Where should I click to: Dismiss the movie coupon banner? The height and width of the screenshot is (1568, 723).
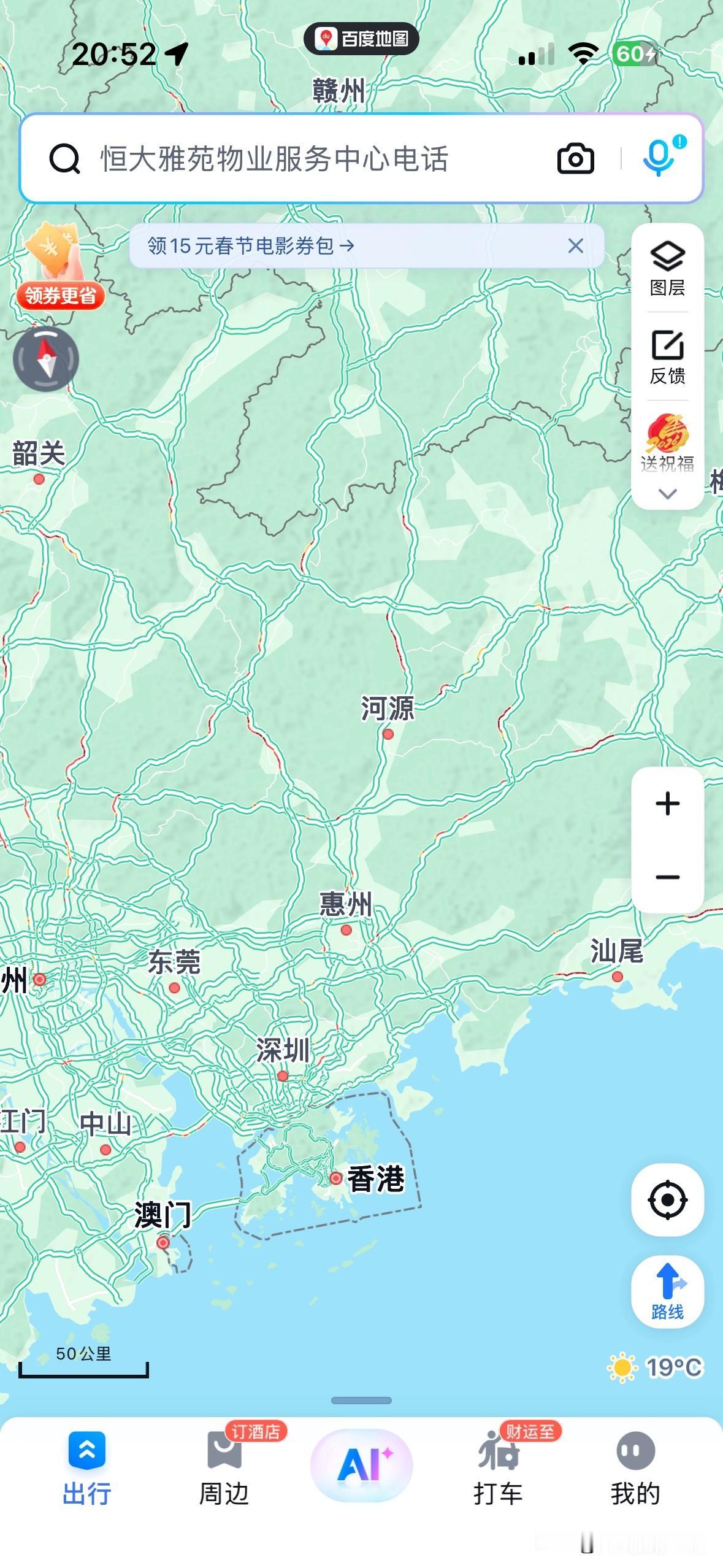[575, 246]
